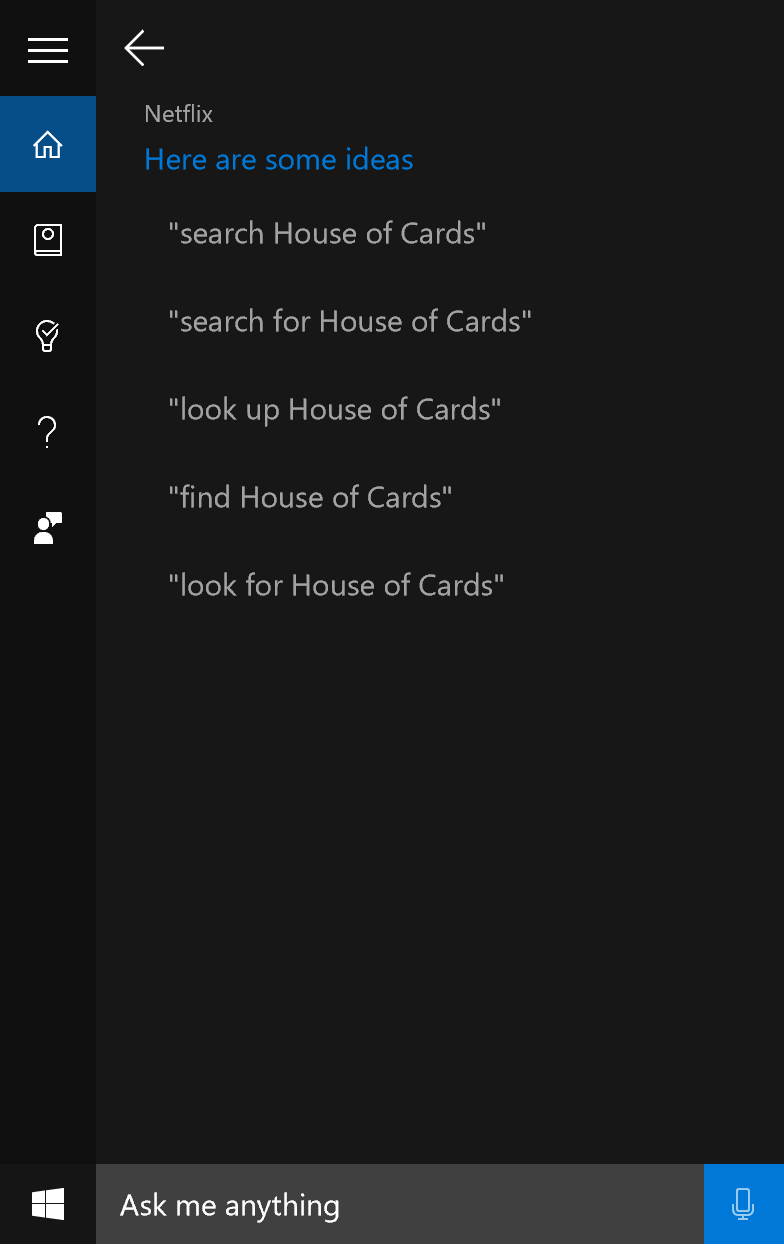
Task: Activate the microphone for voice input
Action: pyautogui.click(x=743, y=1204)
